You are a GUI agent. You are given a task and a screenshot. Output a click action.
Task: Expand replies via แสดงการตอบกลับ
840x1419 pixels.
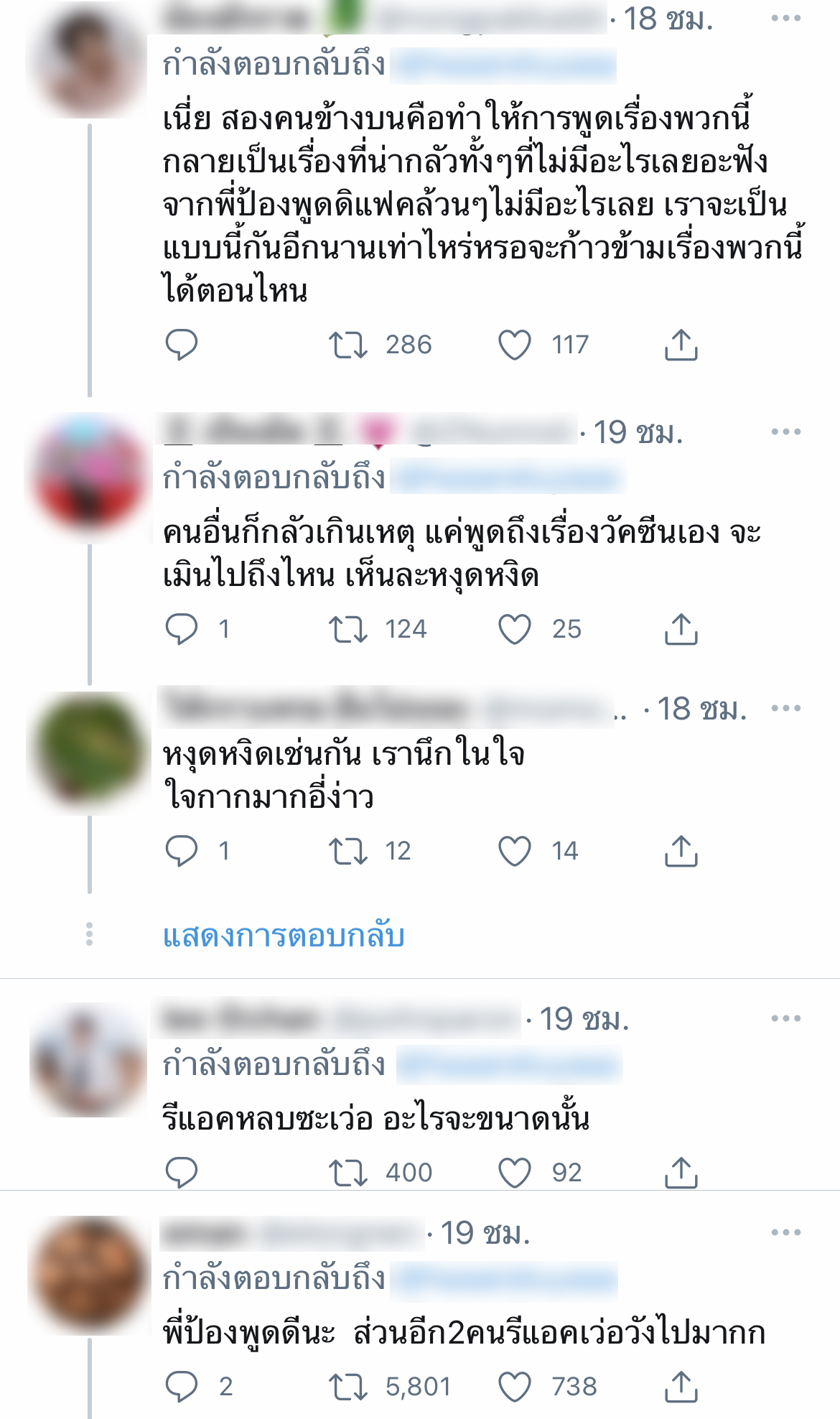284,936
